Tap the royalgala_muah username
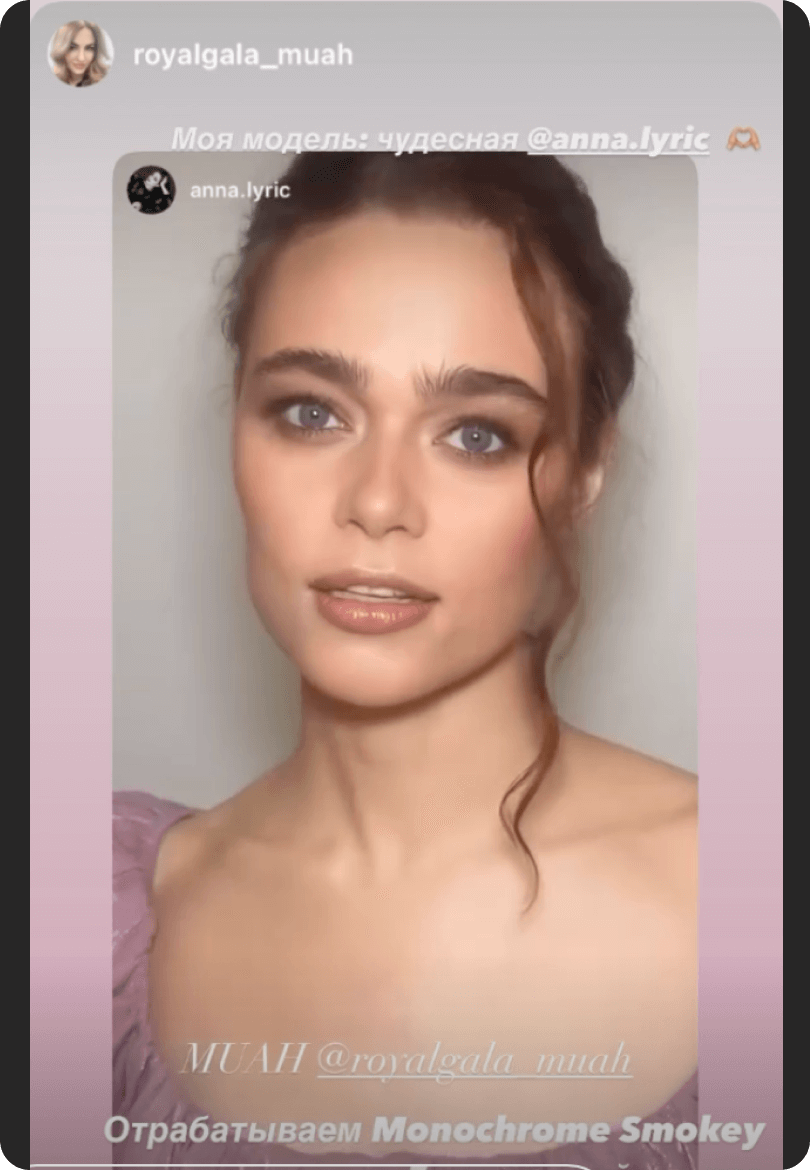This screenshot has width=810, height=1170. click(243, 55)
